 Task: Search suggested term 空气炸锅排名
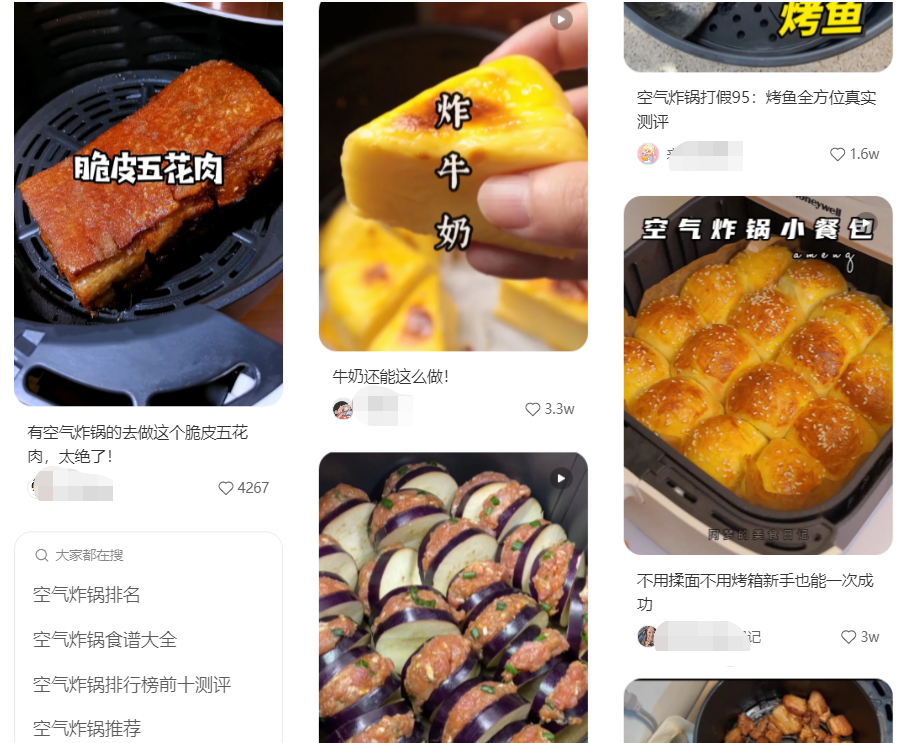[x=87, y=595]
